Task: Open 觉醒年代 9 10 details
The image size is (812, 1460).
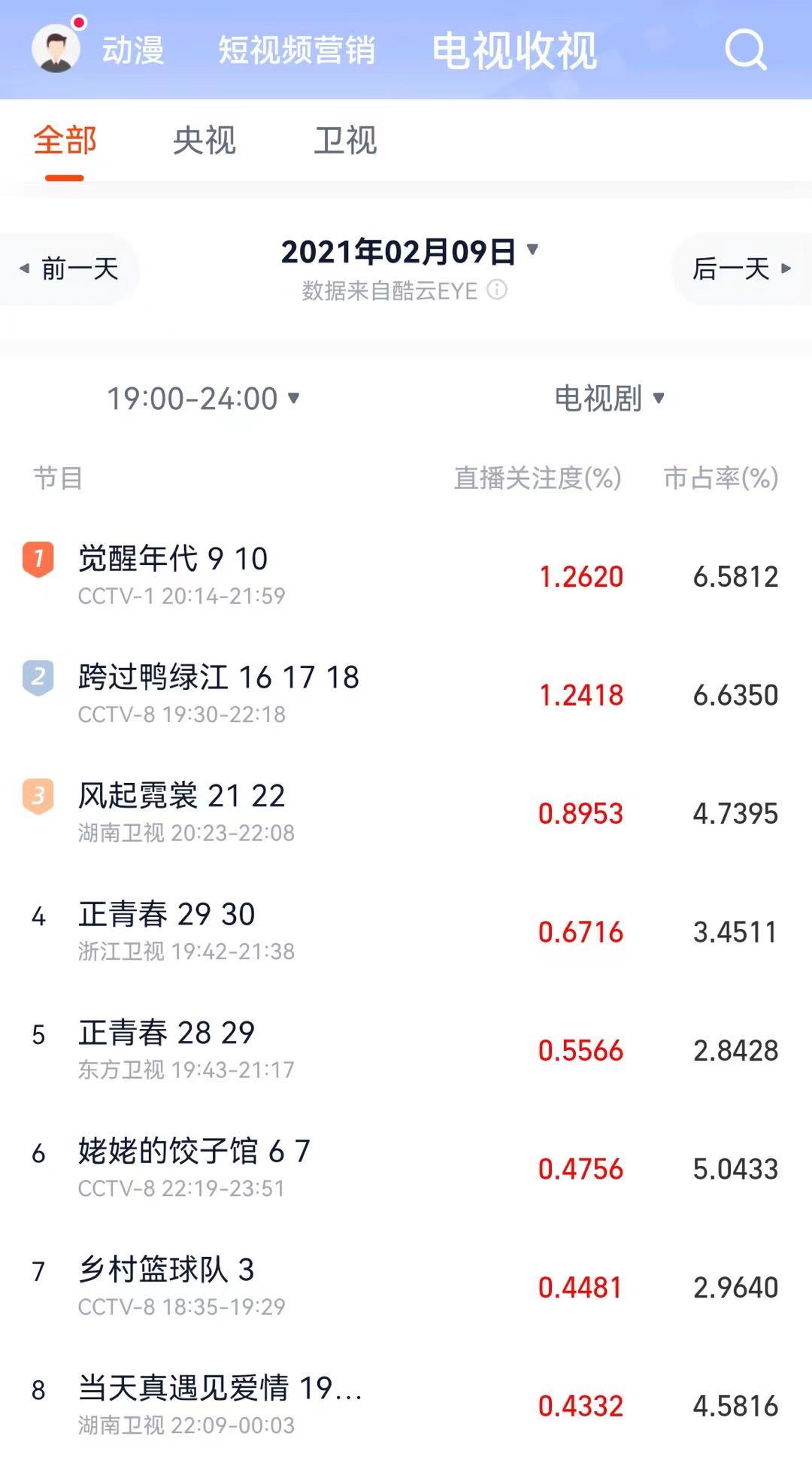Action: (x=173, y=559)
